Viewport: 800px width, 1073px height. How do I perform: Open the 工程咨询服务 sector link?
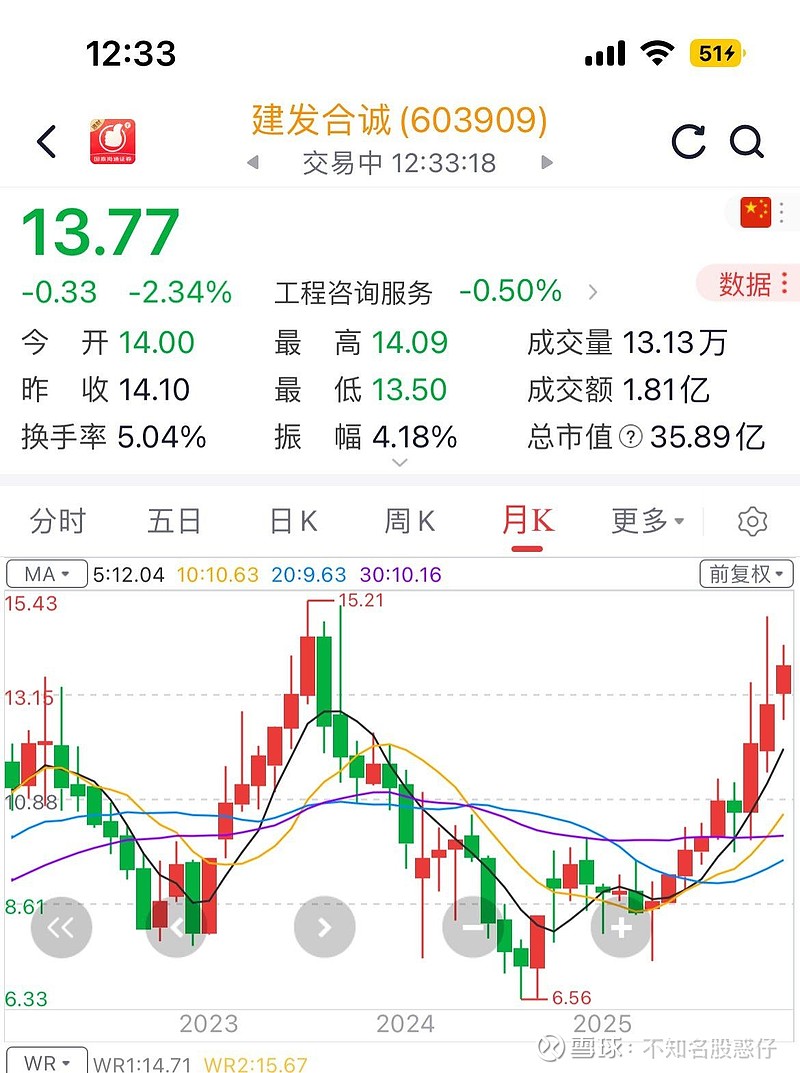tap(354, 293)
